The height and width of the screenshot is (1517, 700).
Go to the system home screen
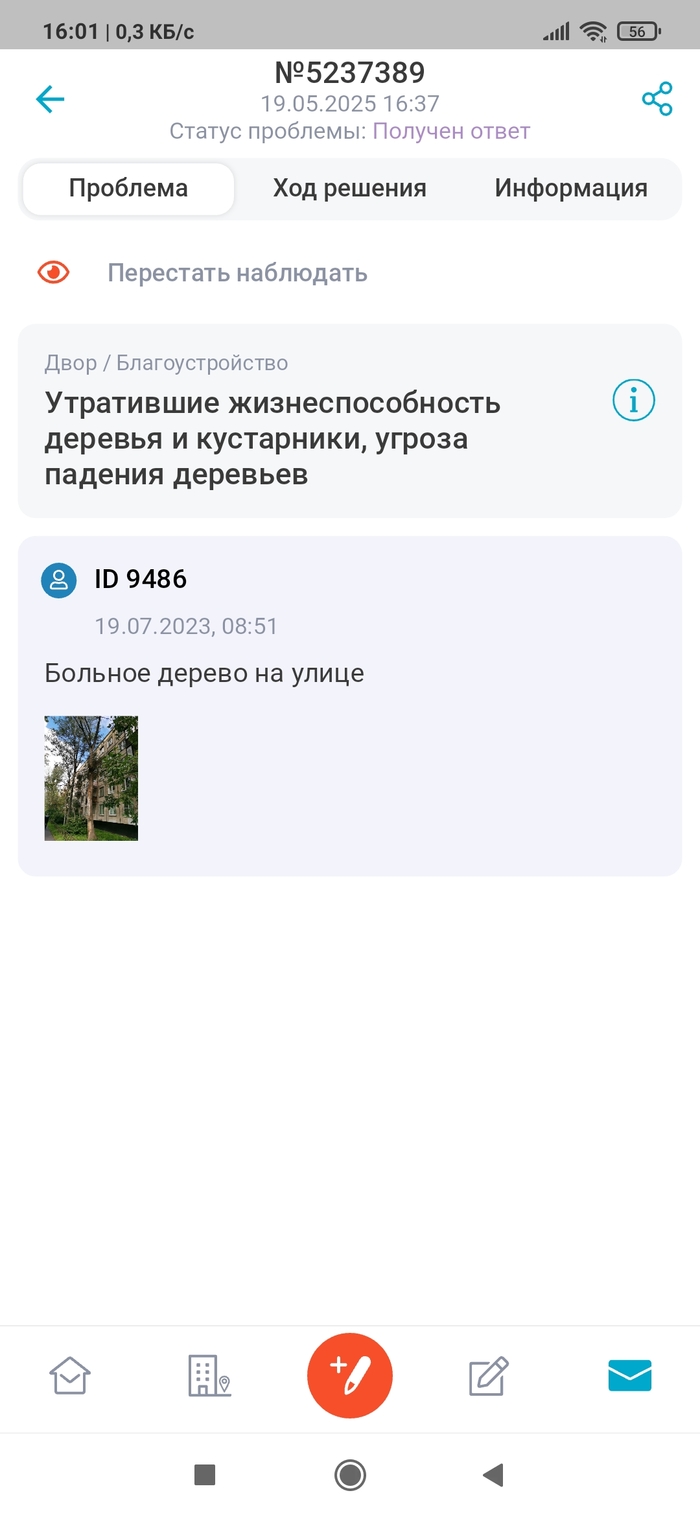click(350, 1474)
